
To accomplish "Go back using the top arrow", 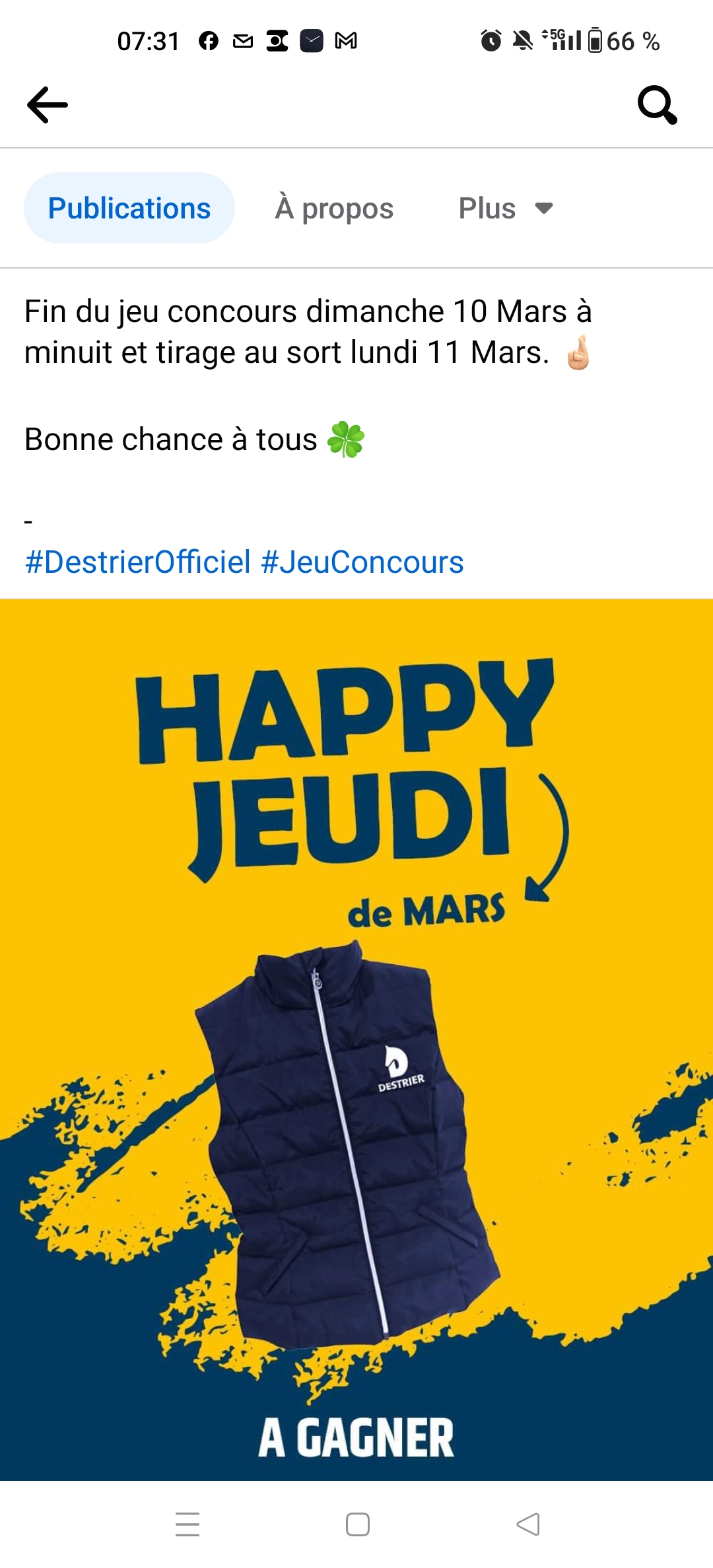I will (48, 105).
